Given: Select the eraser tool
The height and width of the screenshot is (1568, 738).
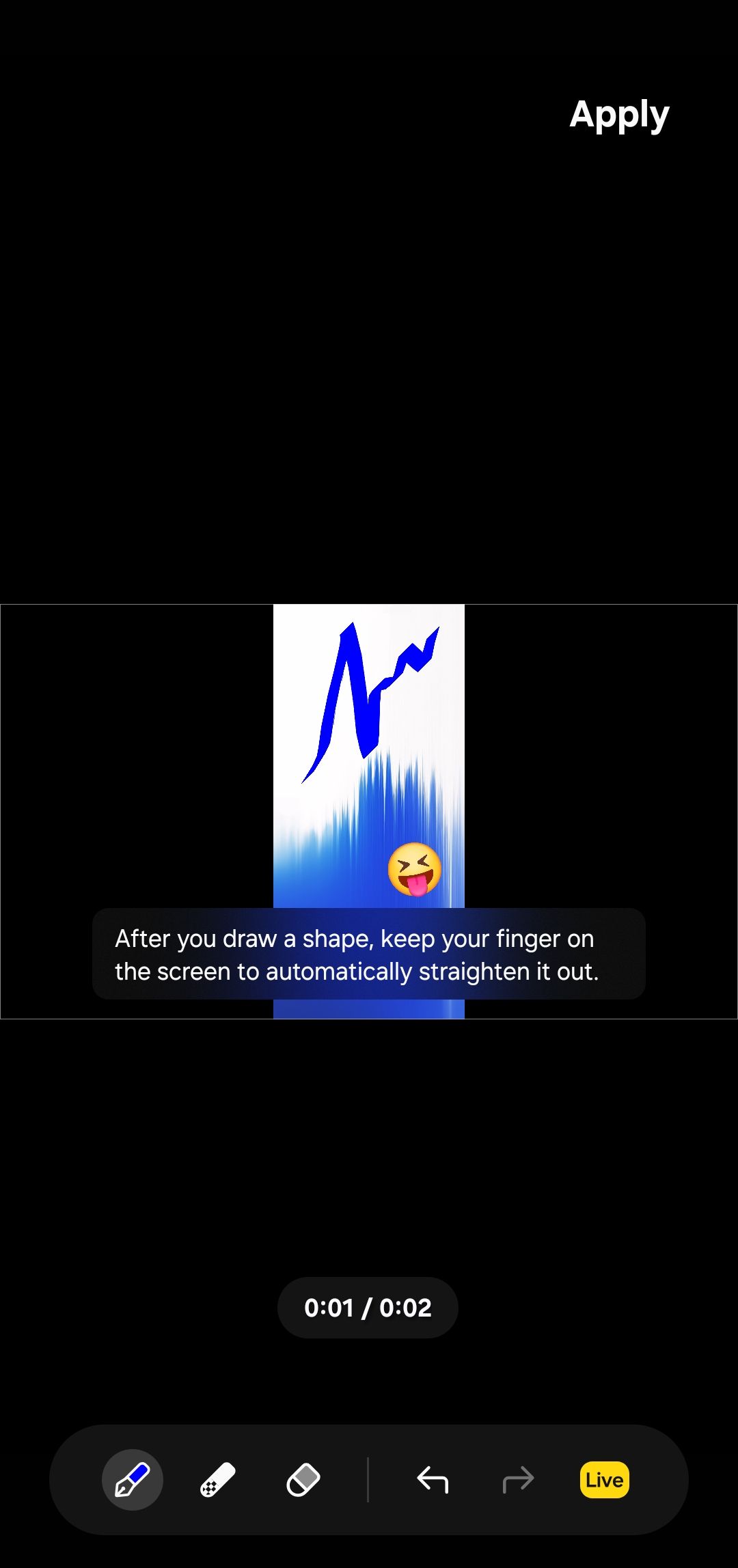Looking at the screenshot, I should click(x=303, y=1479).
